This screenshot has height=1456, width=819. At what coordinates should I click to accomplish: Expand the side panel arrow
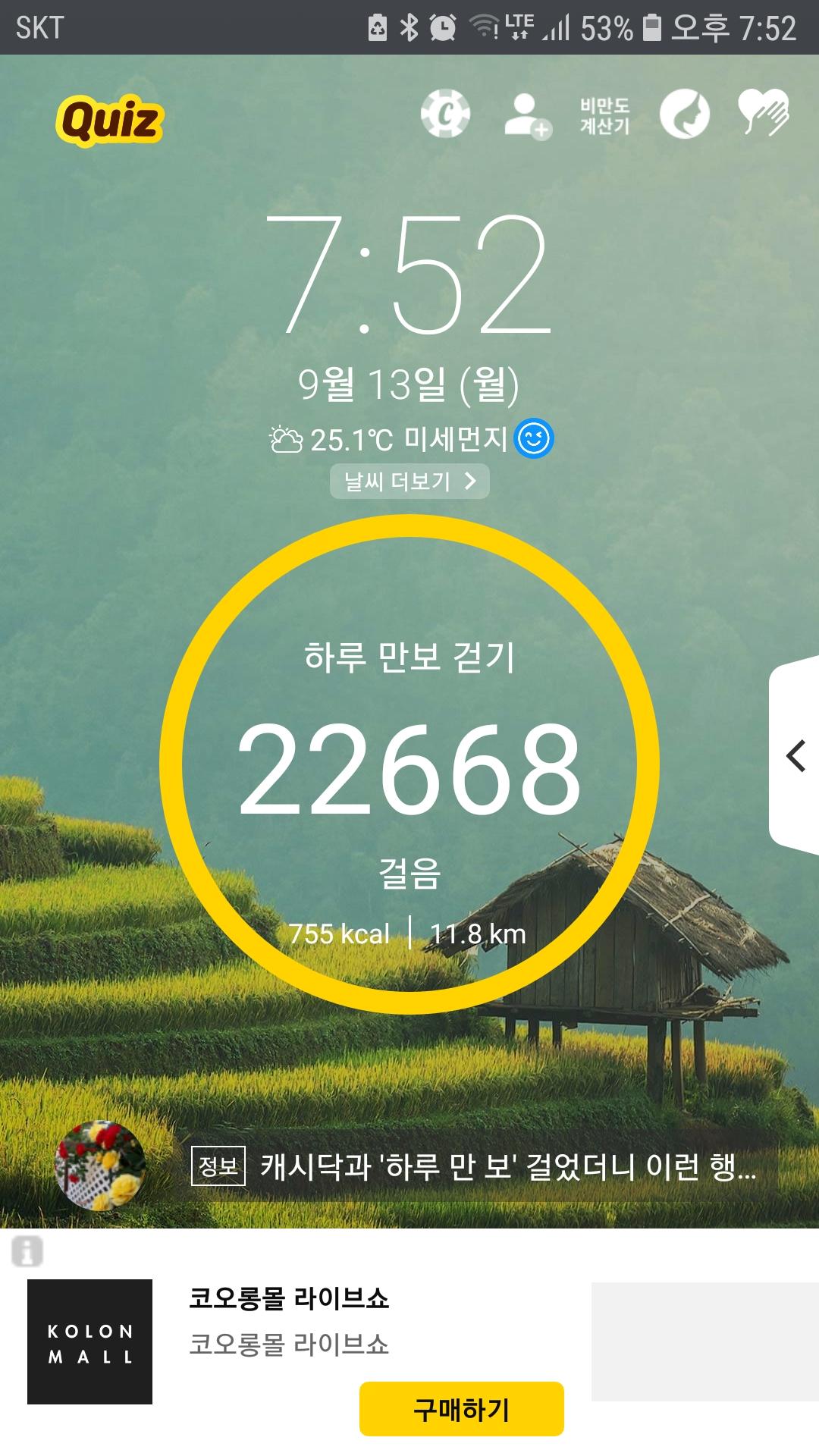pyautogui.click(x=795, y=756)
